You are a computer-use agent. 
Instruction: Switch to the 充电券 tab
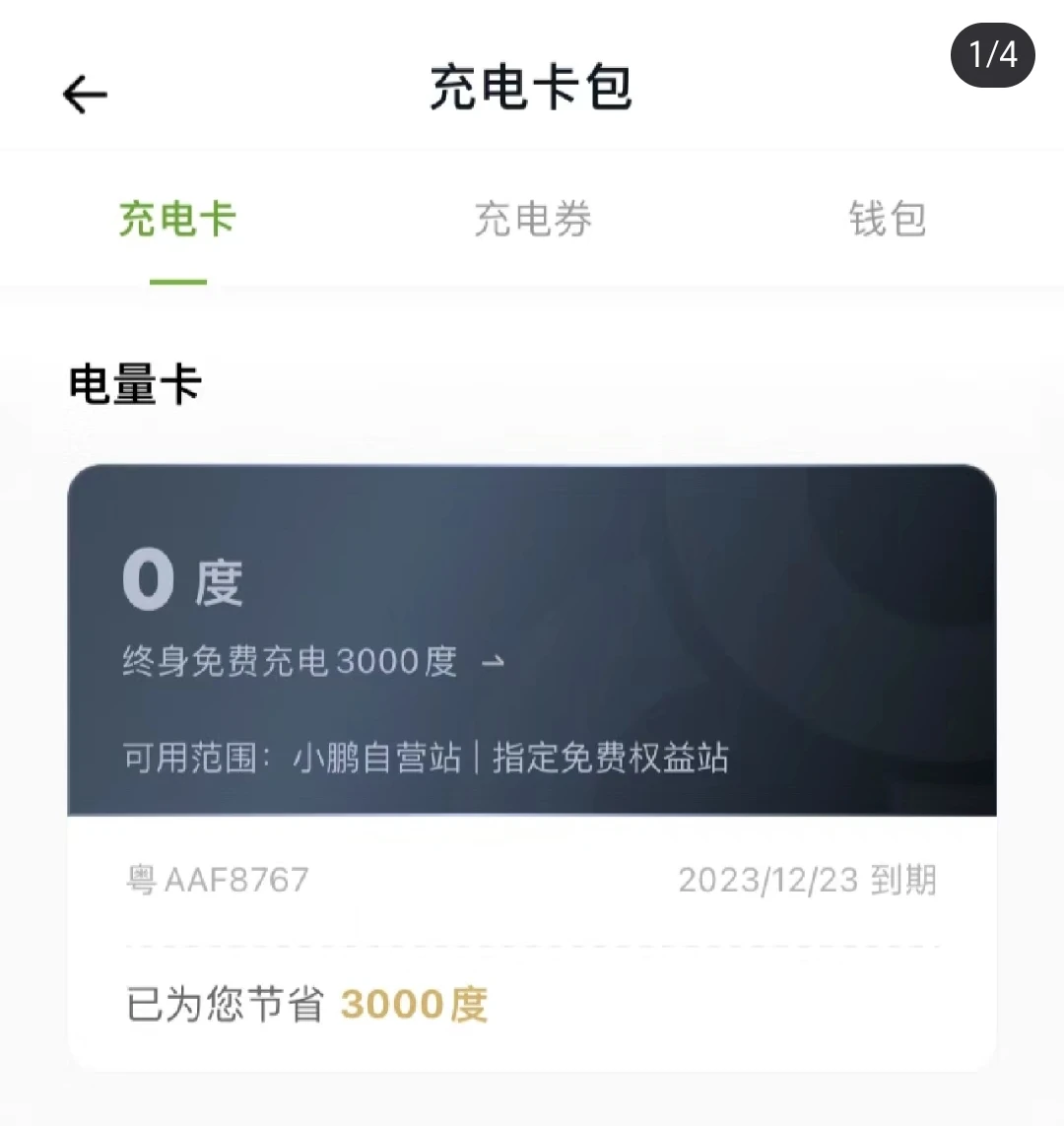click(x=533, y=219)
